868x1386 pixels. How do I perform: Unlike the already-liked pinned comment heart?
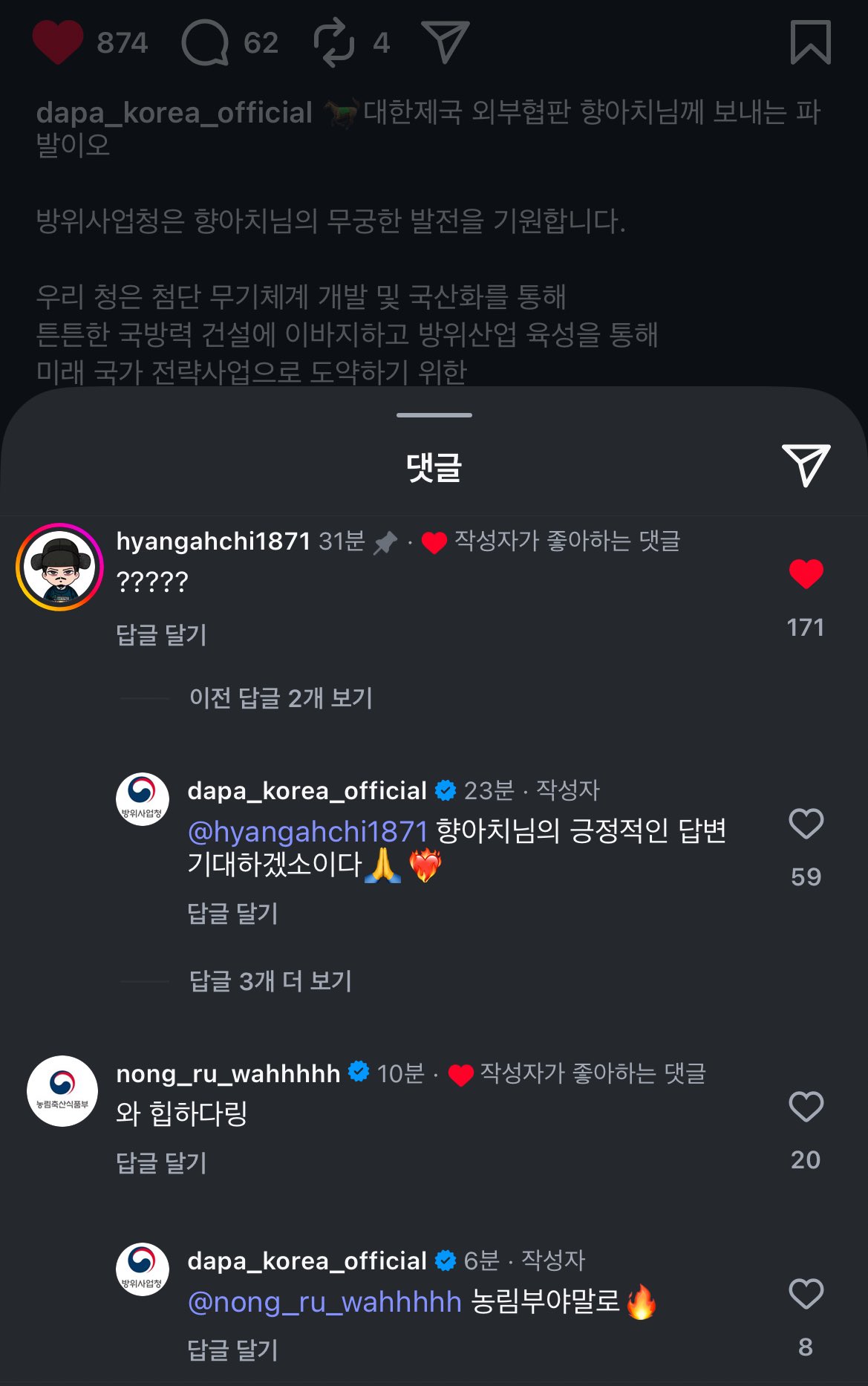point(806,573)
